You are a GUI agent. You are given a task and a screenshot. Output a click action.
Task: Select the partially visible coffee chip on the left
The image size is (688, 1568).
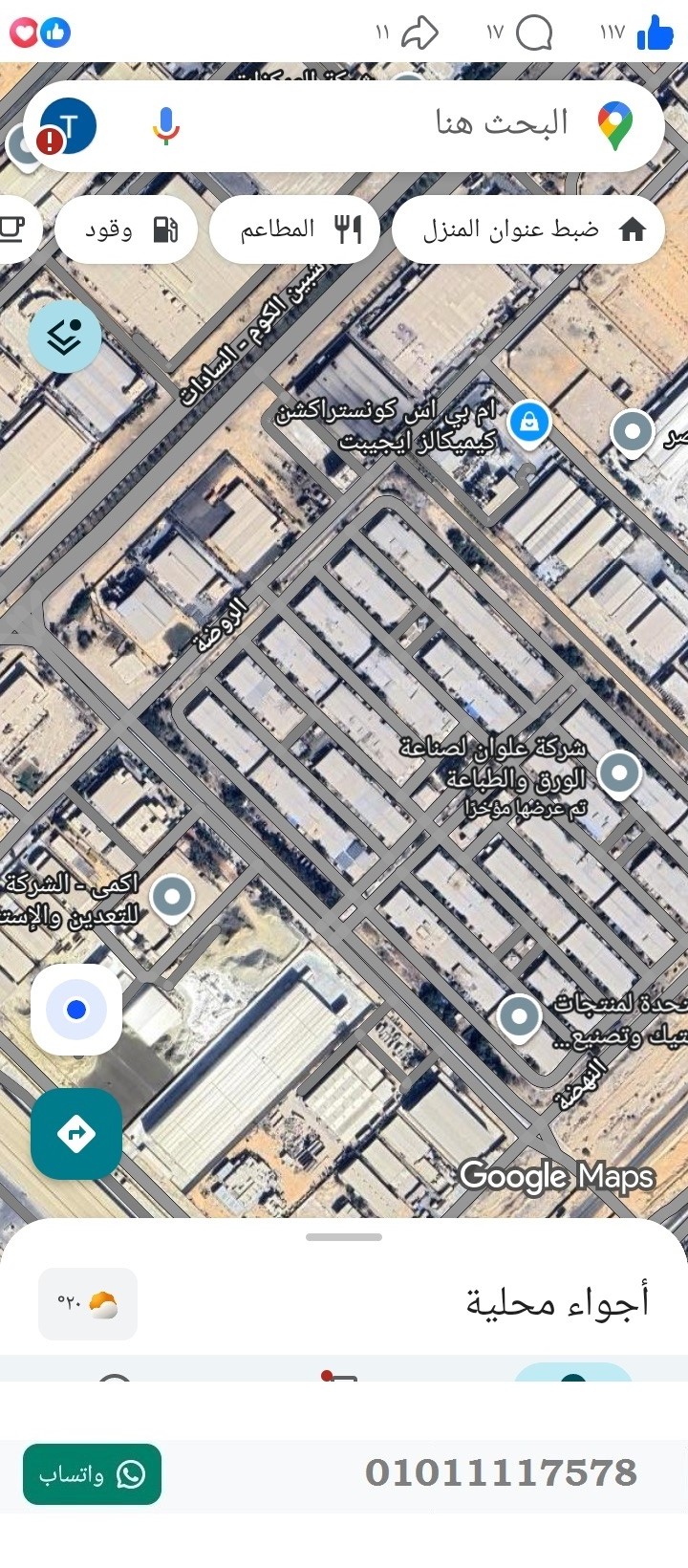tap(13, 229)
